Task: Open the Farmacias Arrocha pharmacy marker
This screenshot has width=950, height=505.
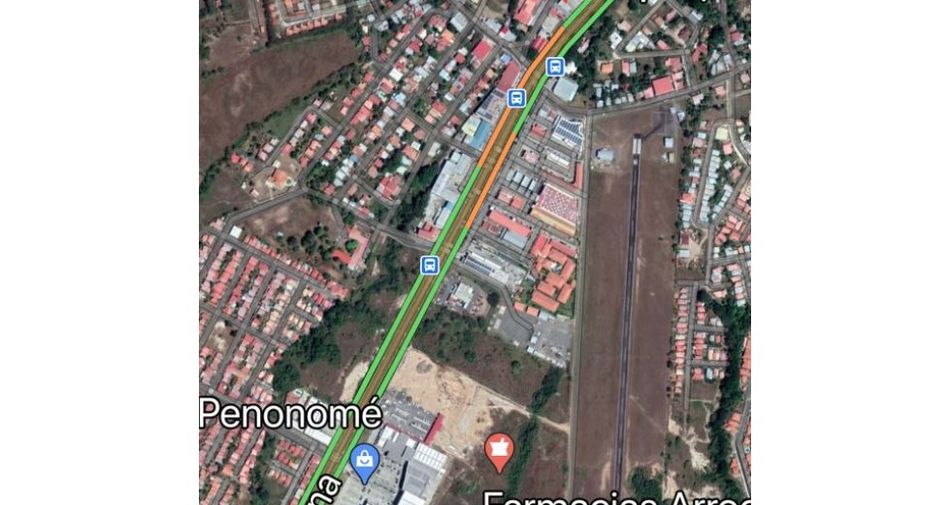Action: [498, 451]
